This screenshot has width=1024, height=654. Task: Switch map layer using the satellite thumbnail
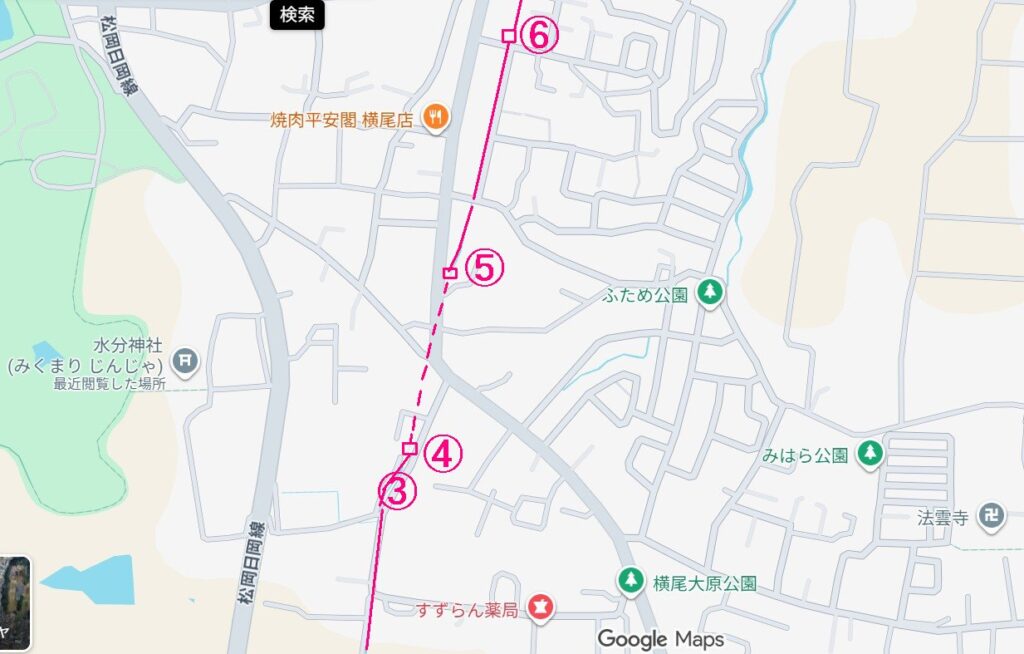[14, 603]
